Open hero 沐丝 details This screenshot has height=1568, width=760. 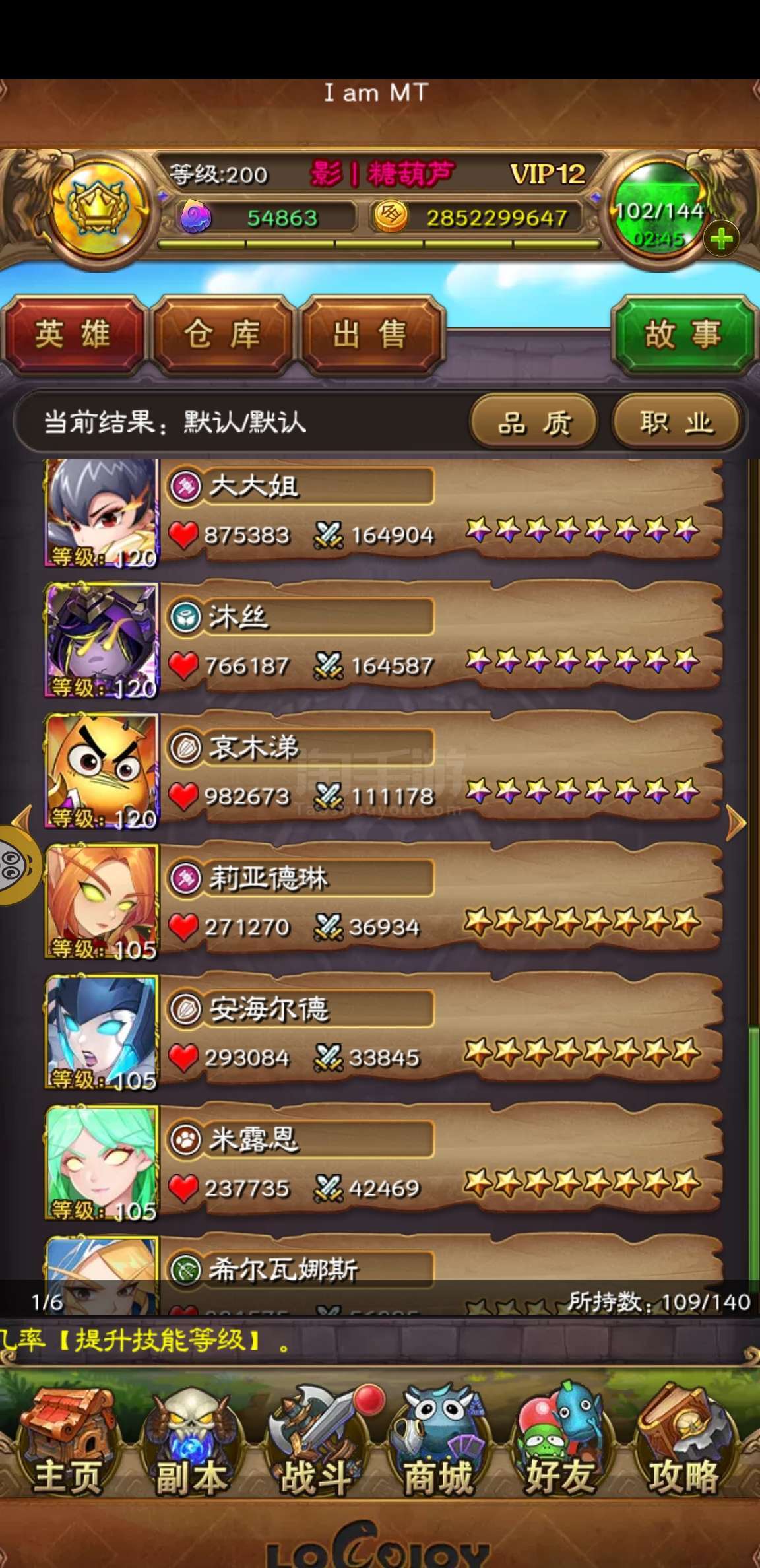click(383, 640)
